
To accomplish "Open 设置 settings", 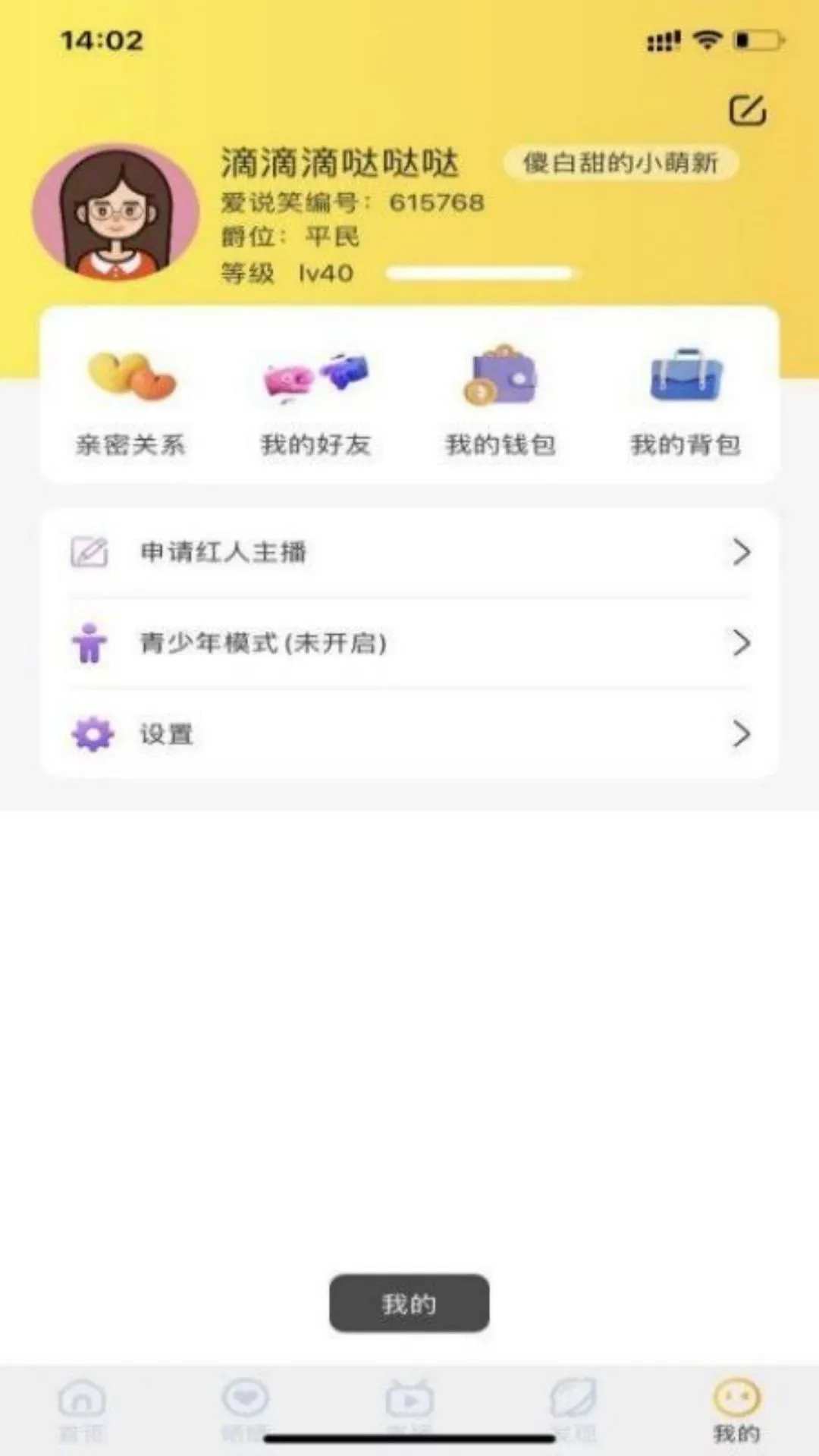I will pos(166,734).
